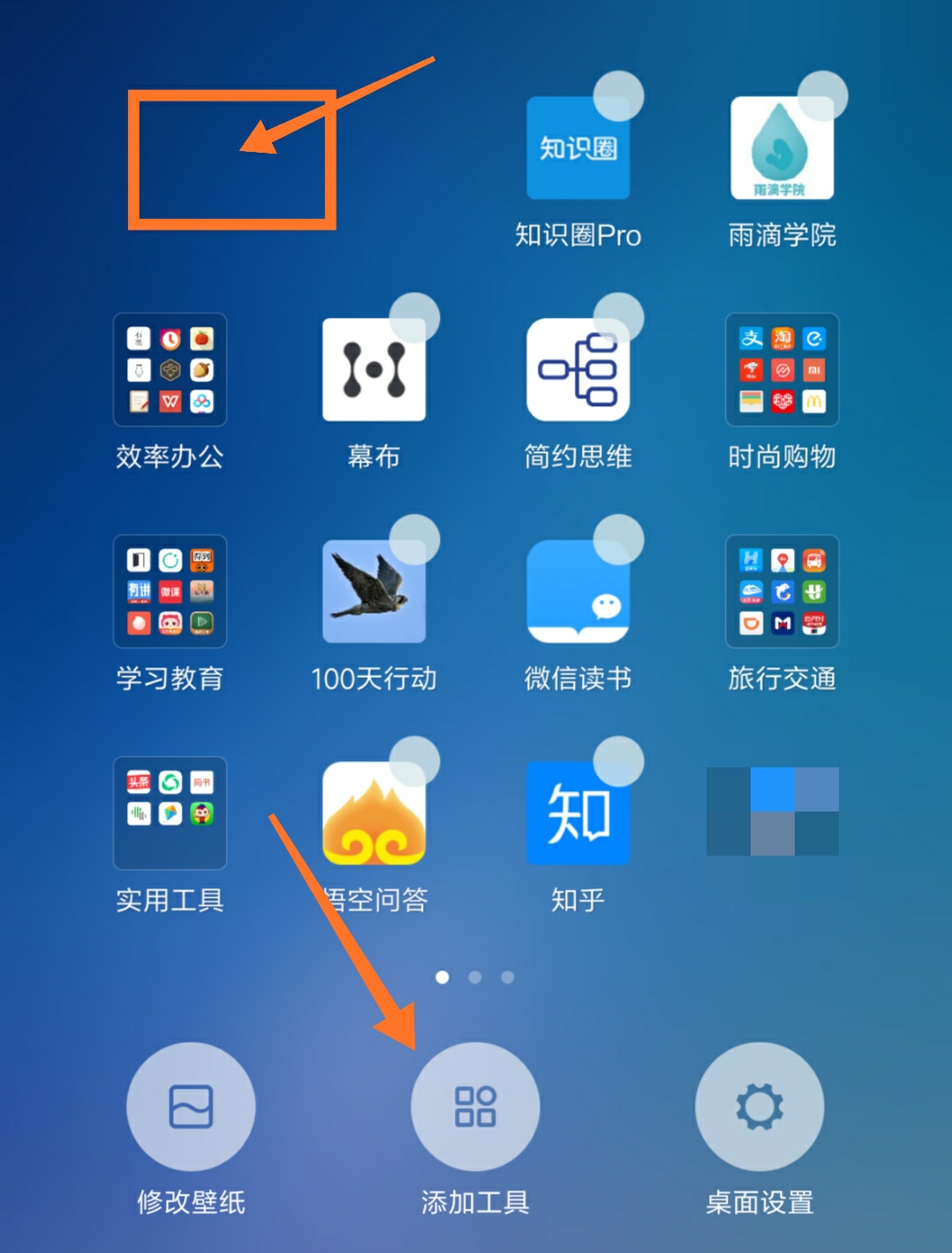This screenshot has width=952, height=1253.
Task: Open 桌面设置 desktop settings
Action: click(x=759, y=1106)
